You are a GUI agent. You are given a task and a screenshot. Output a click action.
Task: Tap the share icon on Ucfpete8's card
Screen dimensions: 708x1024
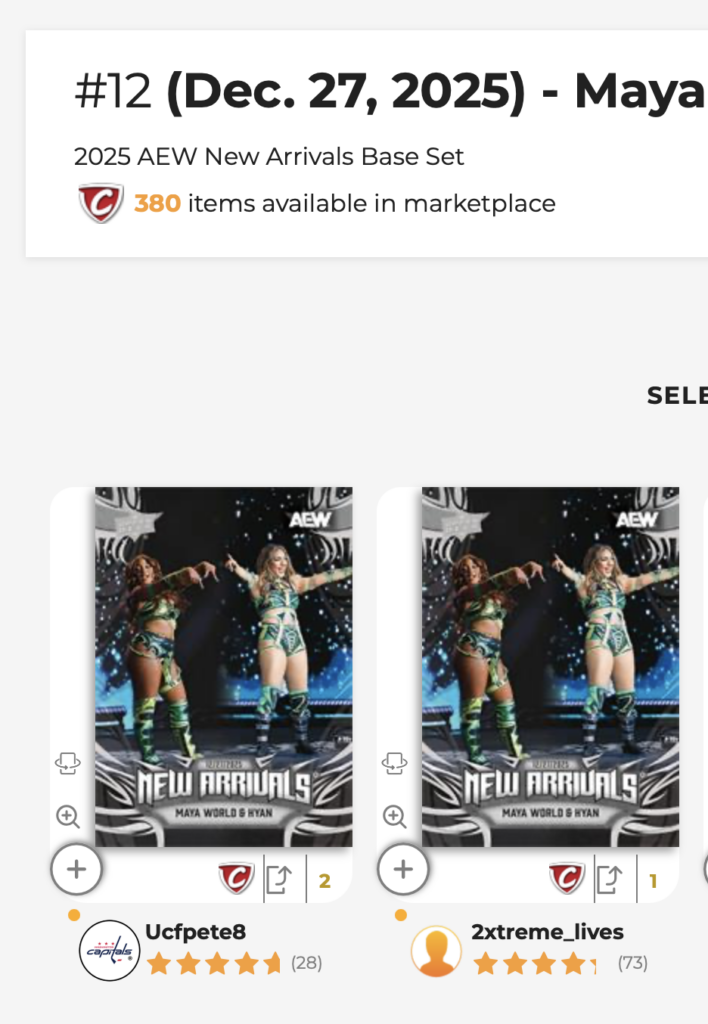[x=279, y=880]
